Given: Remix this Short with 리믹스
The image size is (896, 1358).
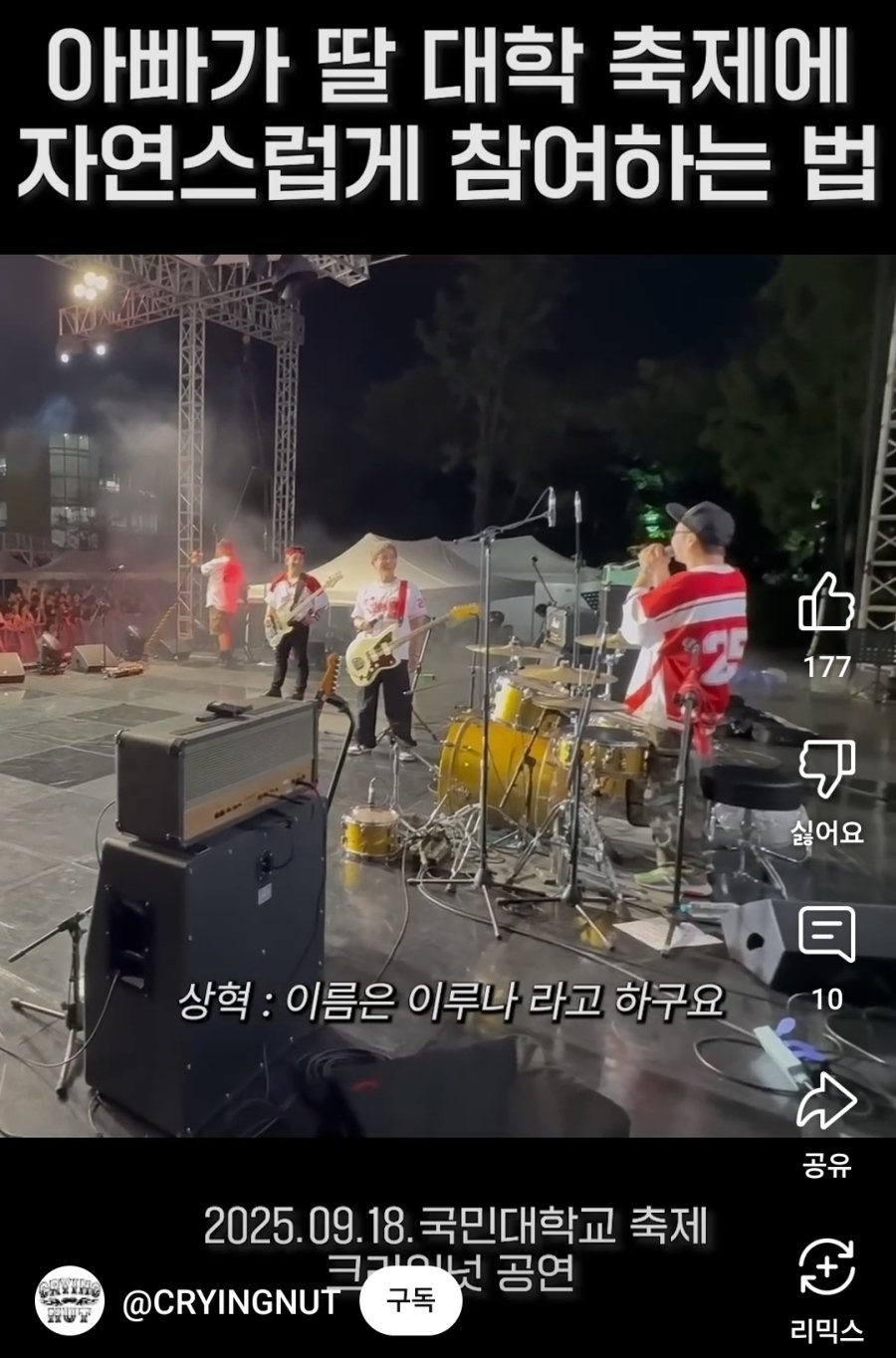Looking at the screenshot, I should [827, 1267].
